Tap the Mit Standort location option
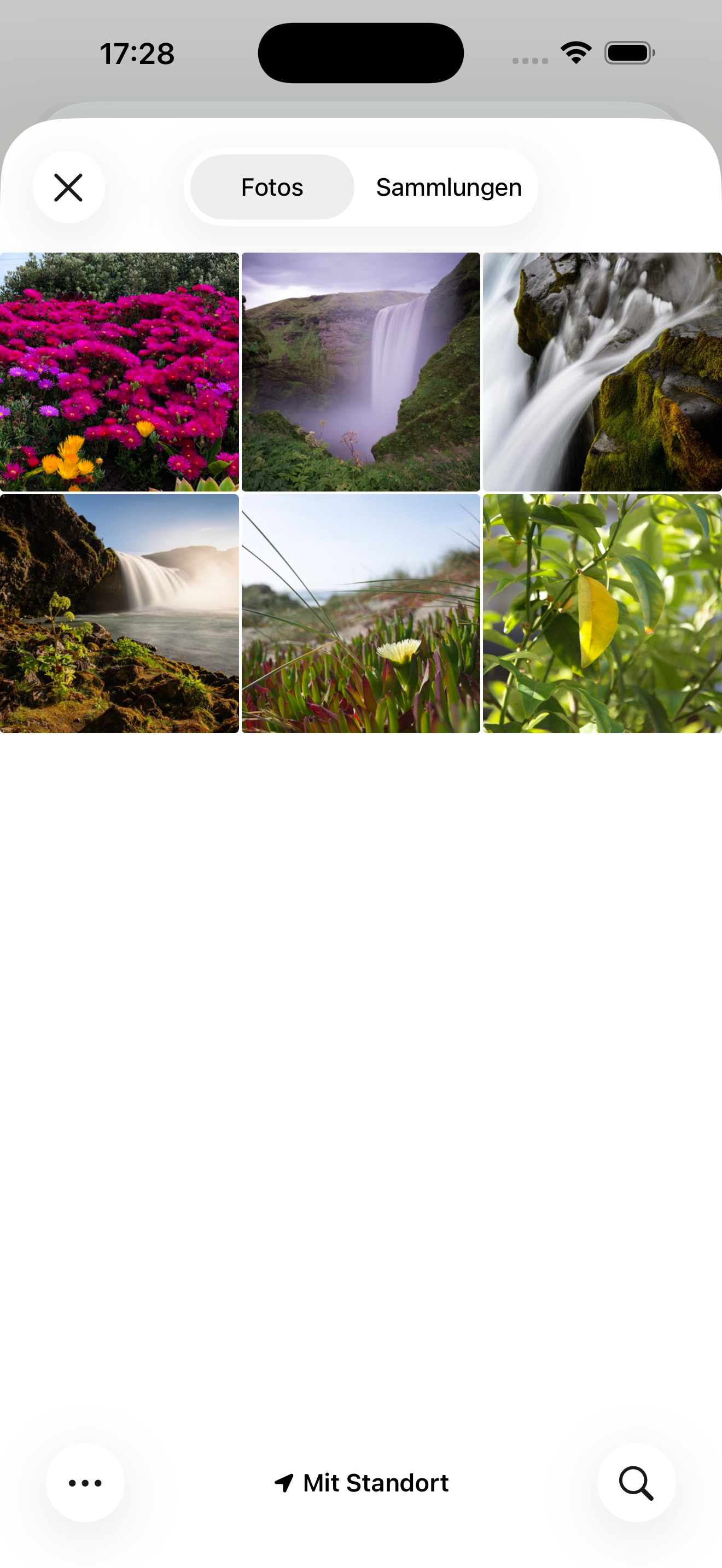Viewport: 722px width, 1568px height. click(362, 1483)
